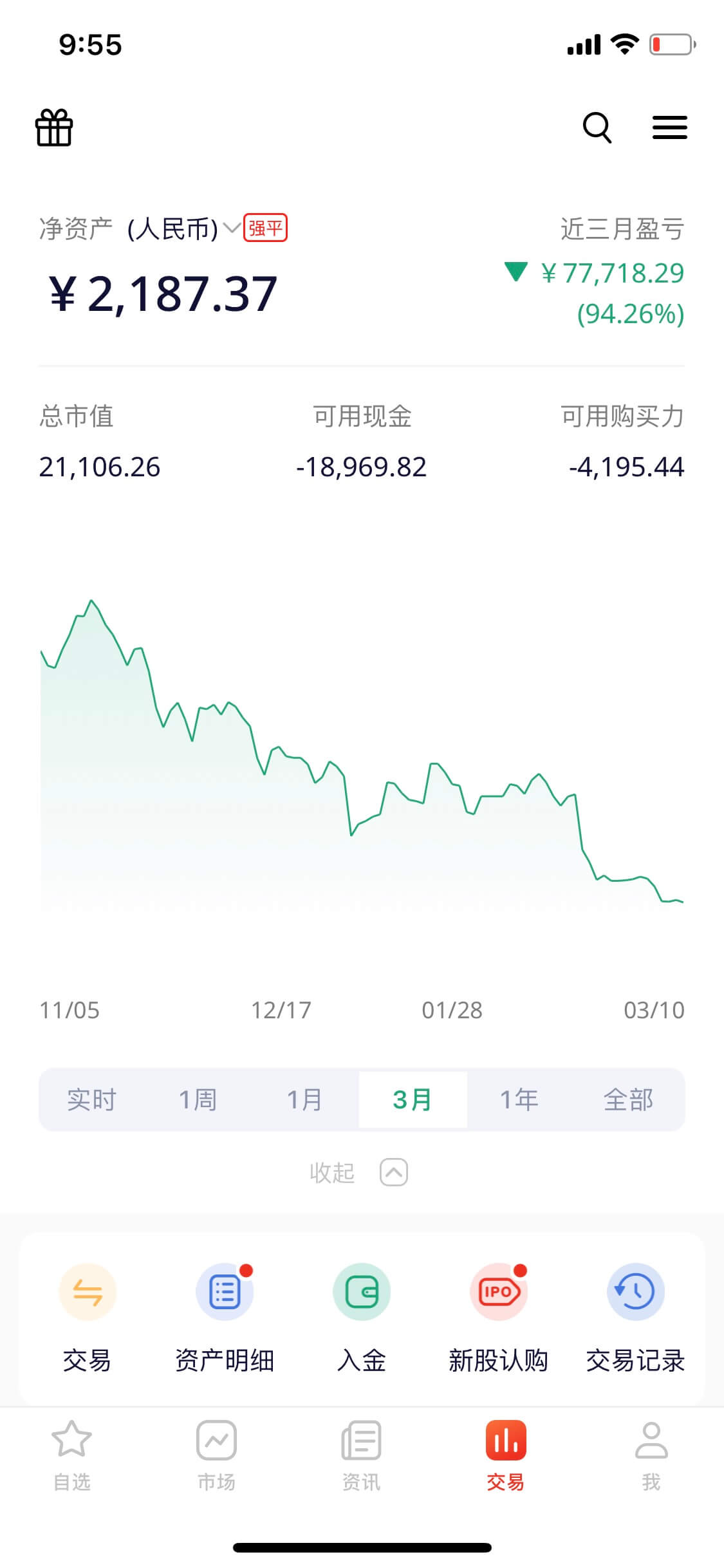Tap the 强平 forced liquidation badge
724x1568 pixels.
(x=265, y=229)
